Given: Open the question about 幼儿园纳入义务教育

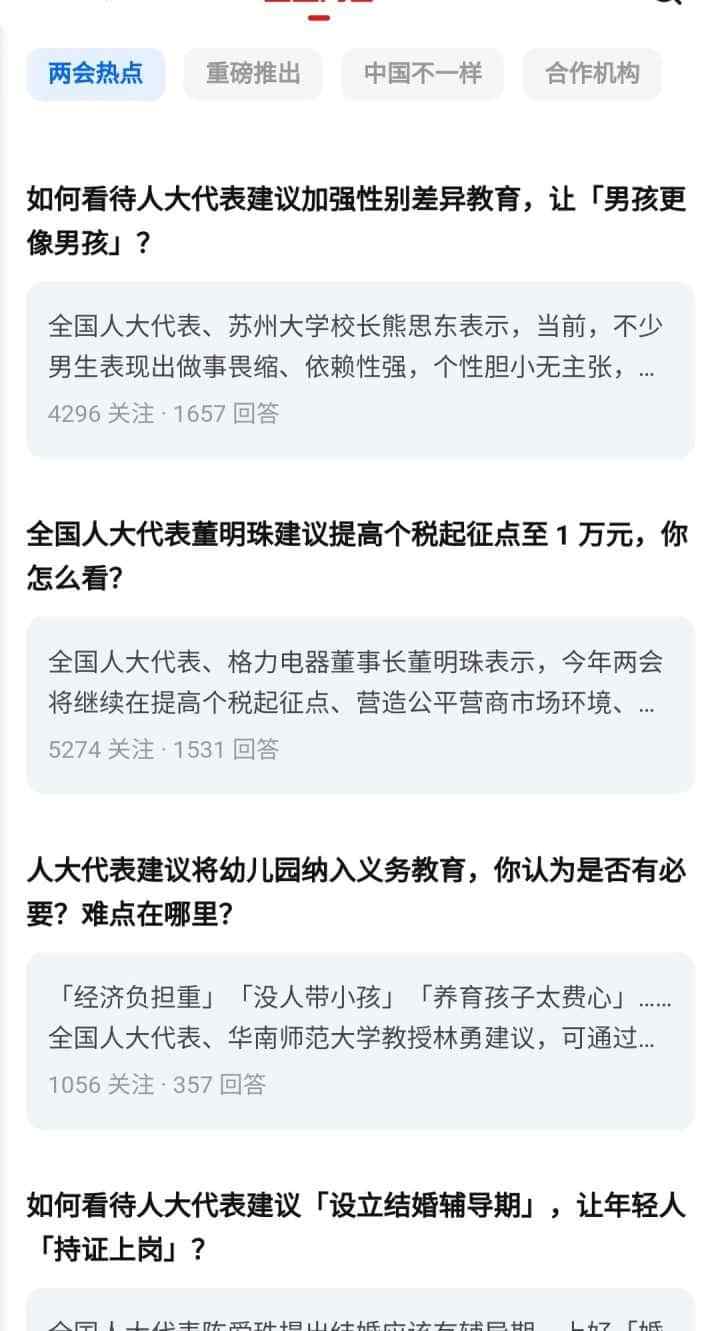Looking at the screenshot, I should [x=357, y=892].
